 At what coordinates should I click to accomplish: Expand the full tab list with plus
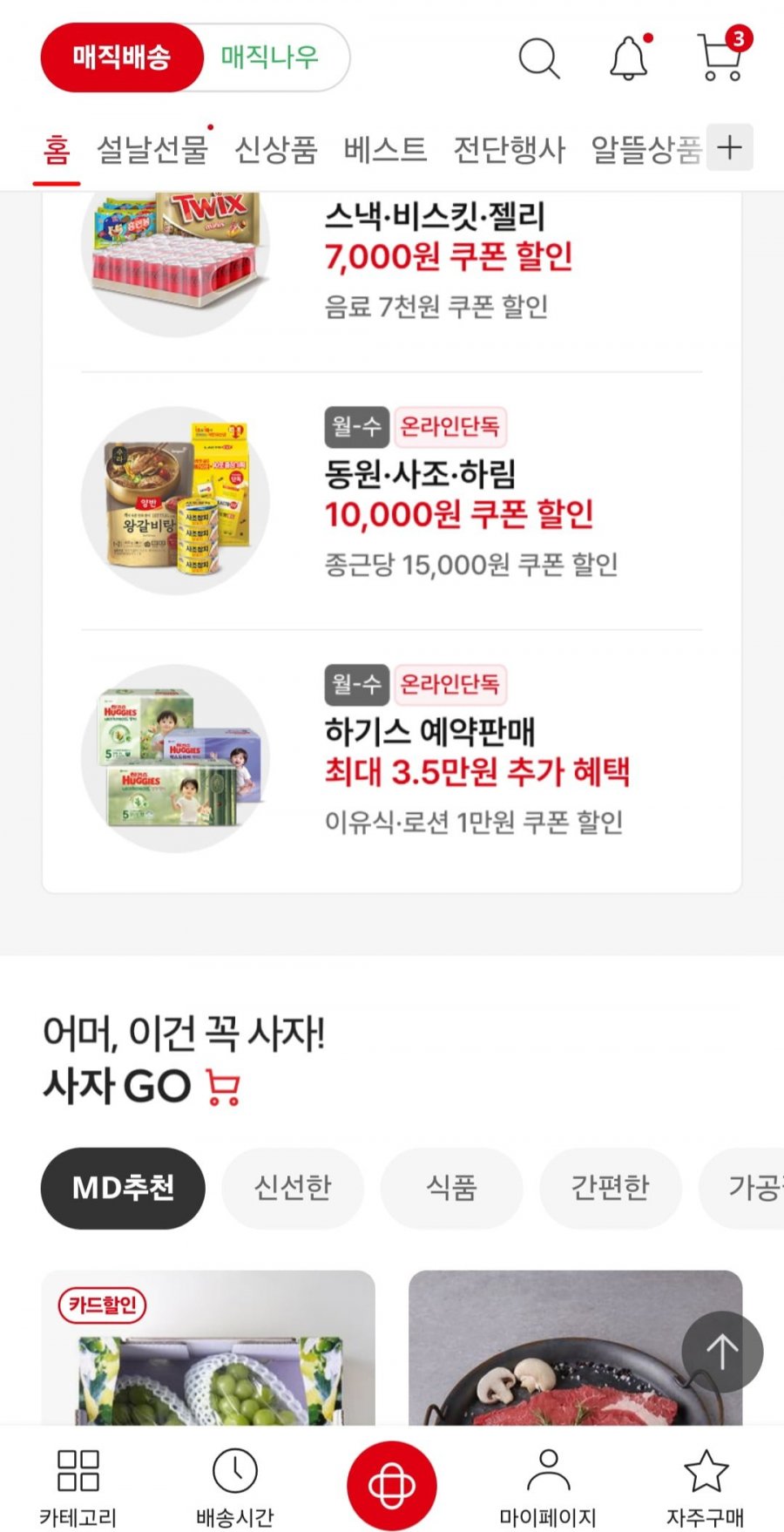tap(729, 147)
